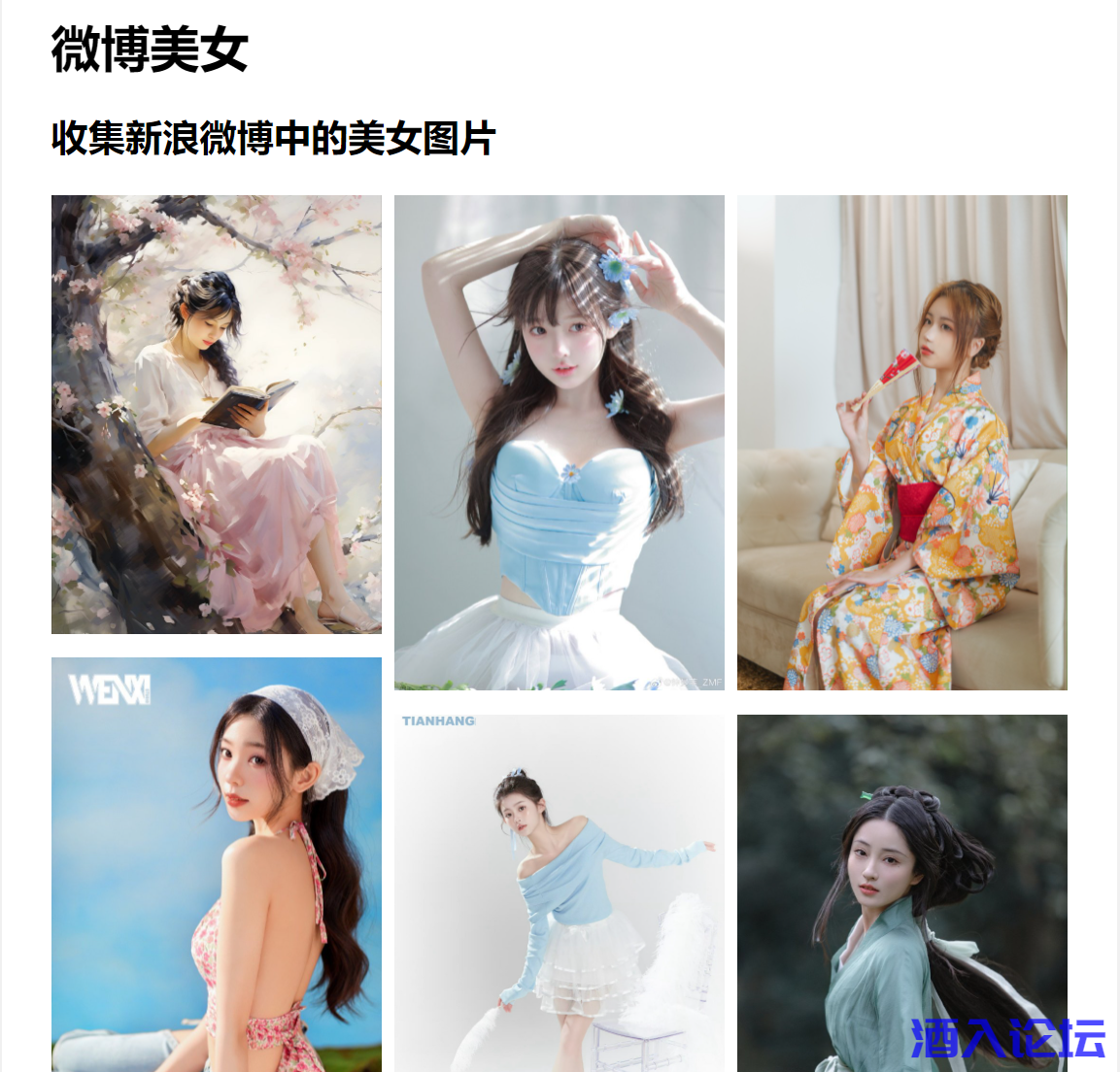Open the WENXI lace headscarf photo
Viewport: 1120px width, 1072px height.
tap(216, 864)
